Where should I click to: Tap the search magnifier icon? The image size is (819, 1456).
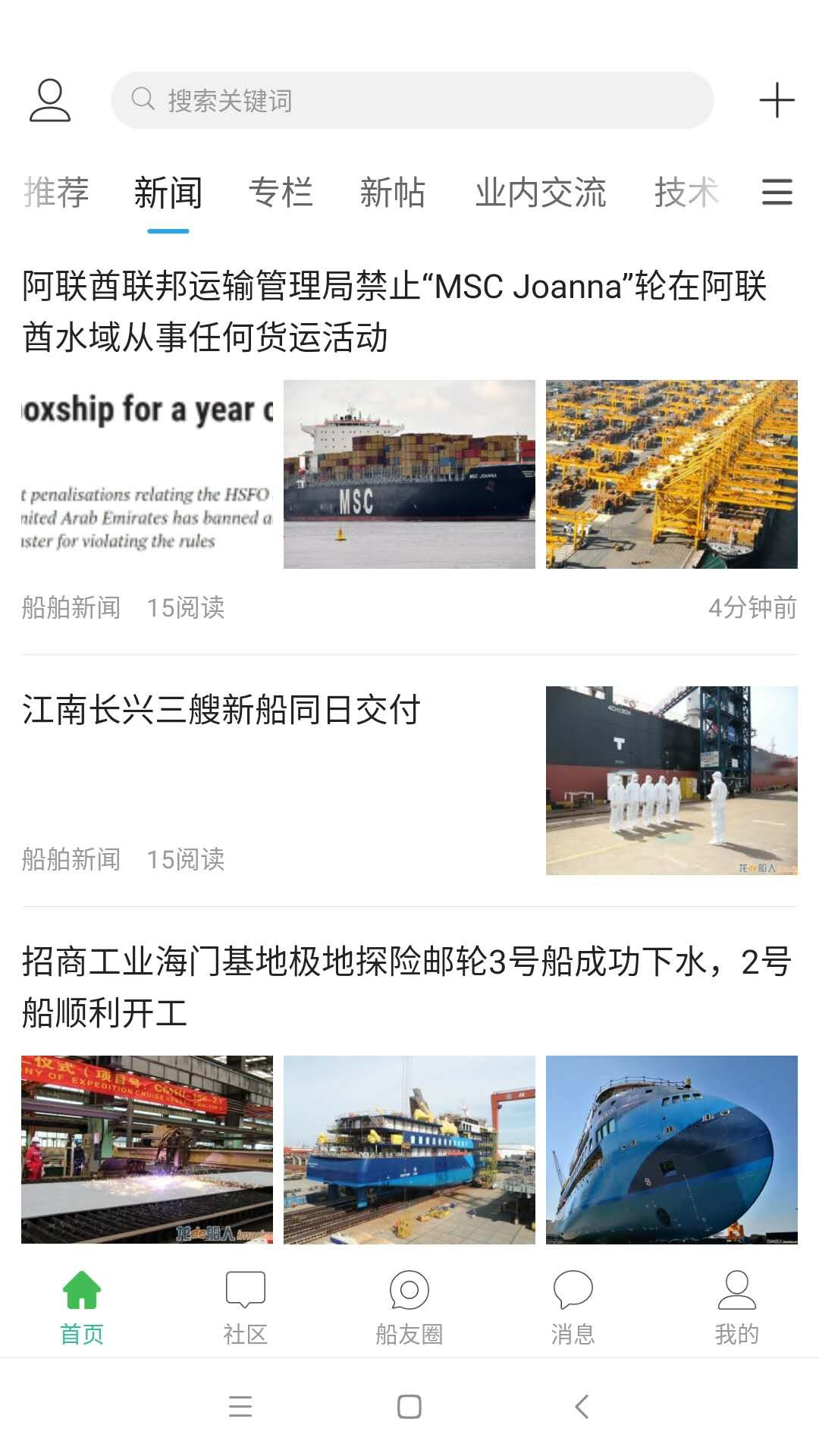click(144, 99)
